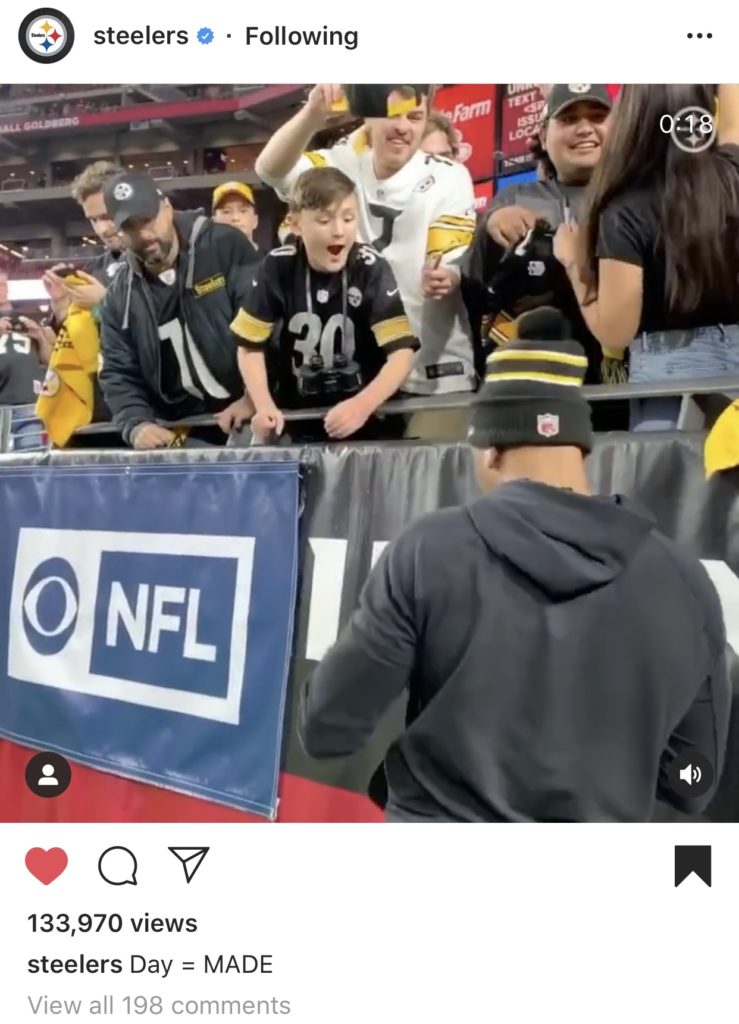Open the post's three-dot options menu
Screen dimensions: 739x1024
coord(699,36)
